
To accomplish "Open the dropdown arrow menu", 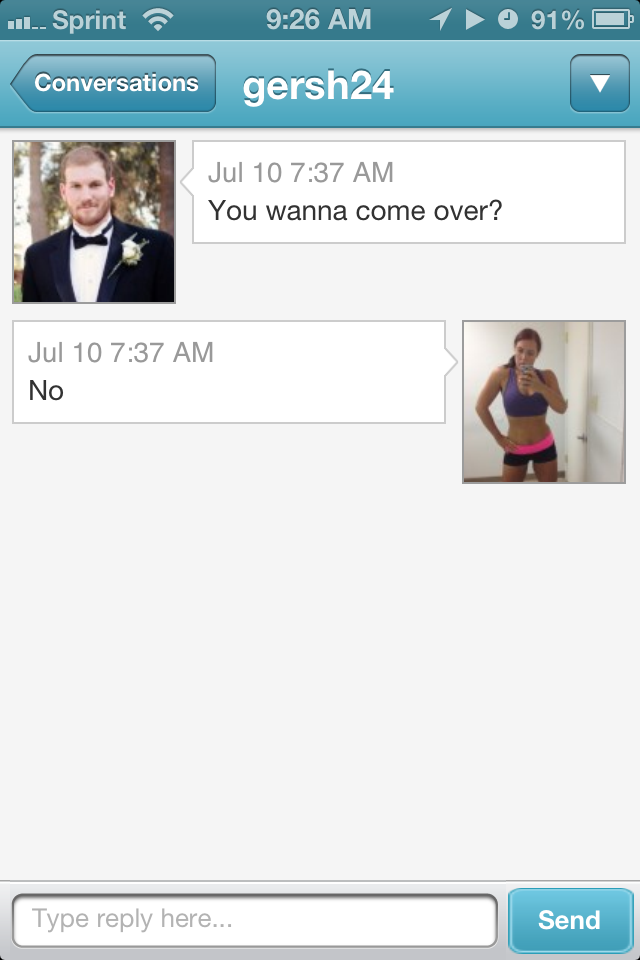I will (x=599, y=83).
